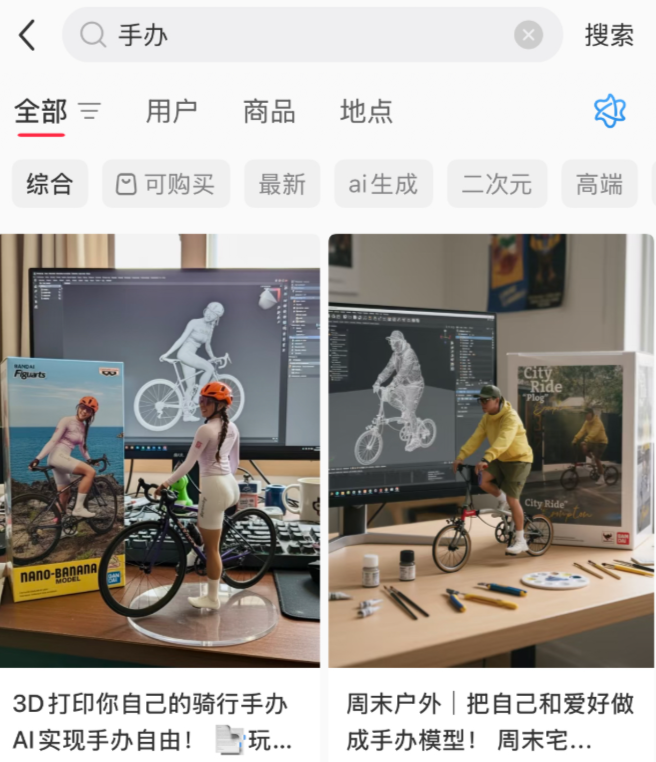Switch to the 地点 tab
This screenshot has height=762, width=656.
pos(366,111)
